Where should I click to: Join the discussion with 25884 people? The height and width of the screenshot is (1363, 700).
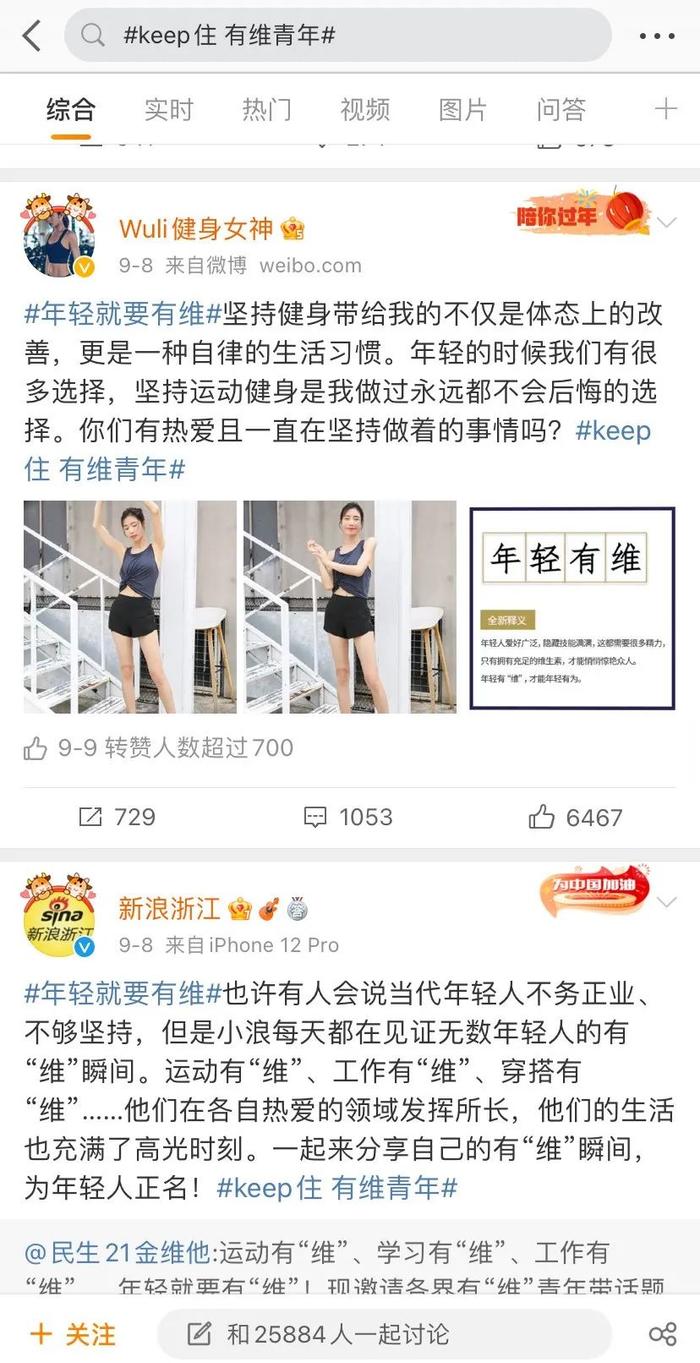pyautogui.click(x=384, y=1334)
